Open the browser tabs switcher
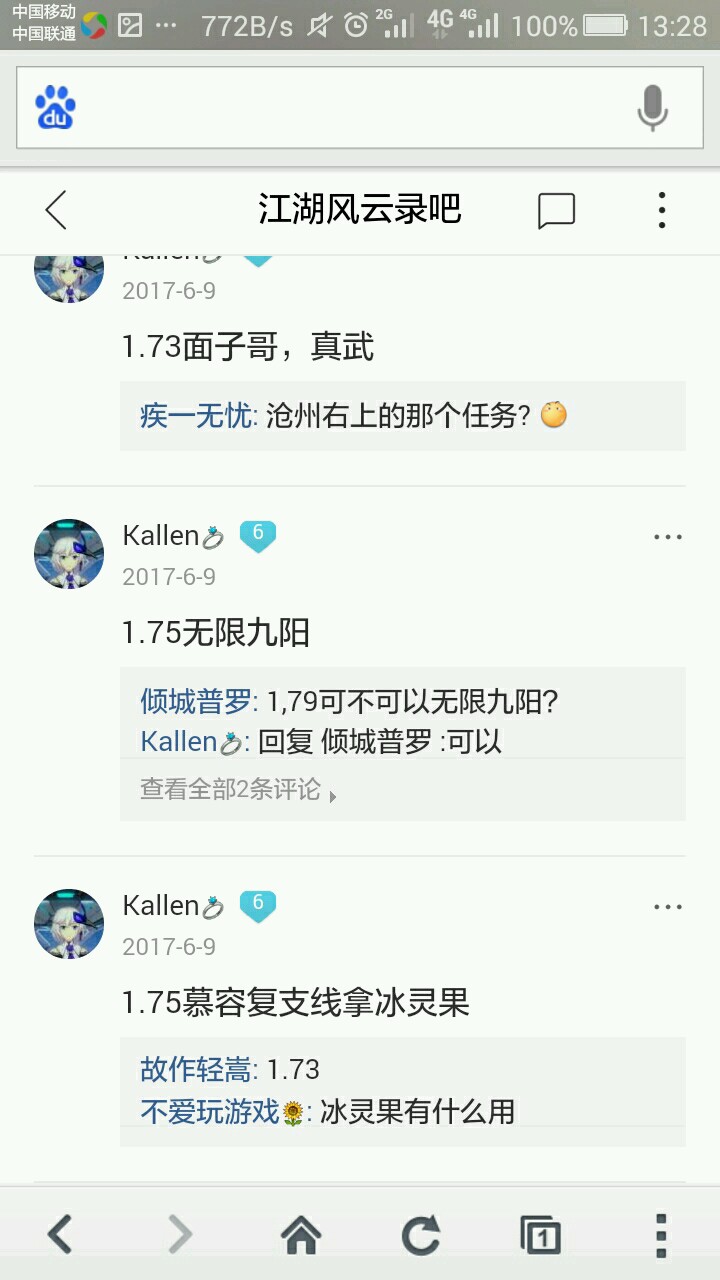Image resolution: width=720 pixels, height=1280 pixels. point(540,1235)
